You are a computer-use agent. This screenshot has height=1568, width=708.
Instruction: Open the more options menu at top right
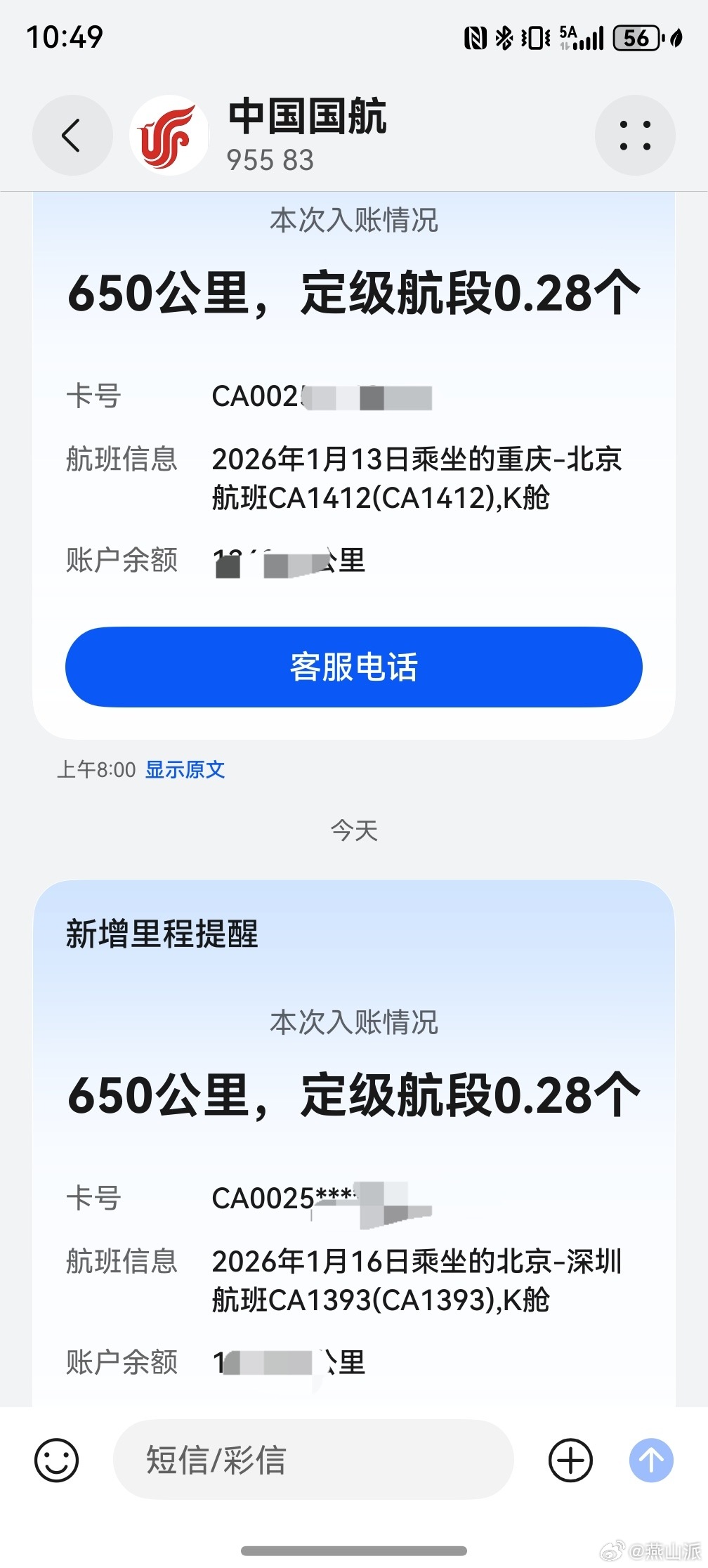pyautogui.click(x=635, y=135)
